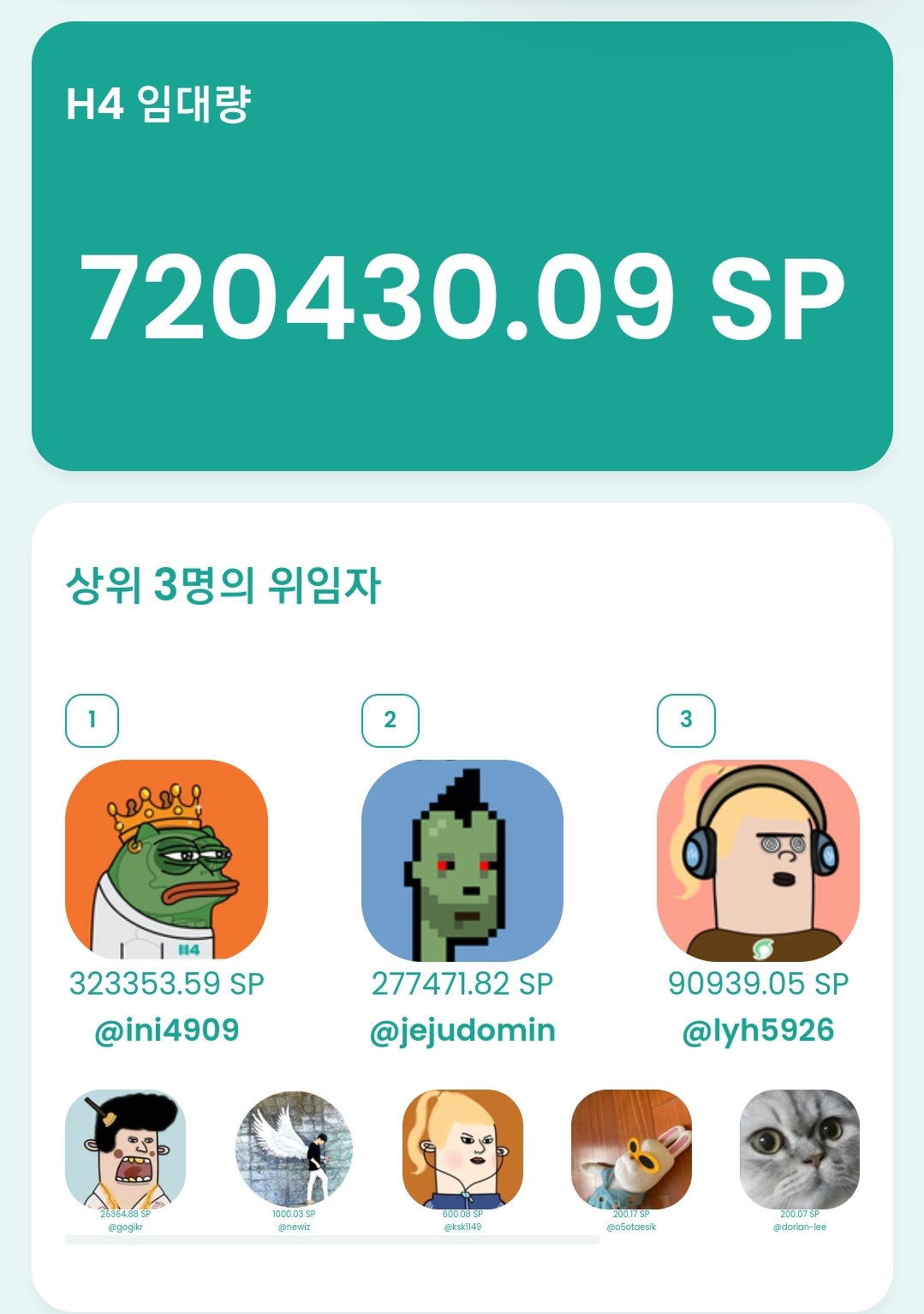This screenshot has height=1314, width=924.
Task: Tap the @dorian-lee cat avatar
Action: click(799, 1149)
